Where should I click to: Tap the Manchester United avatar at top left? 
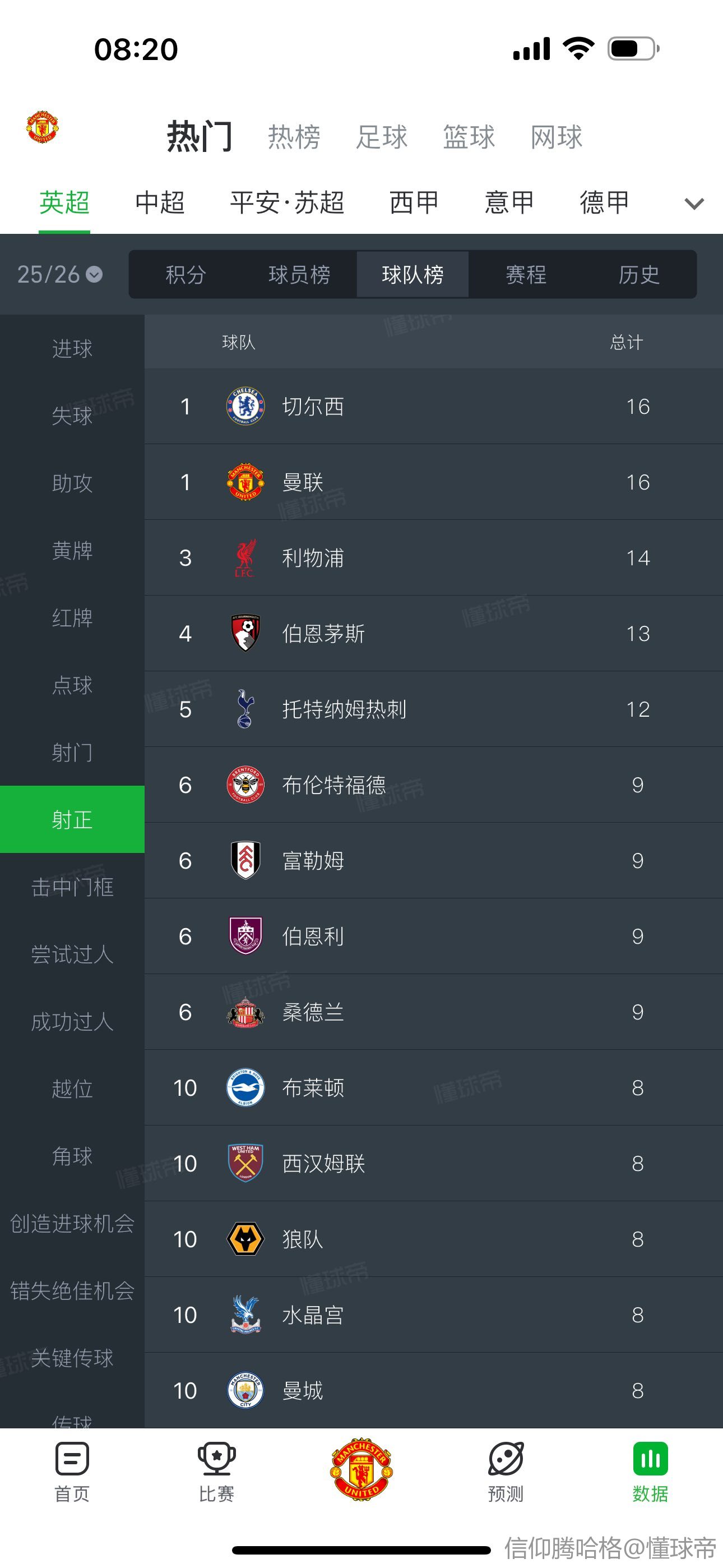coord(42,127)
